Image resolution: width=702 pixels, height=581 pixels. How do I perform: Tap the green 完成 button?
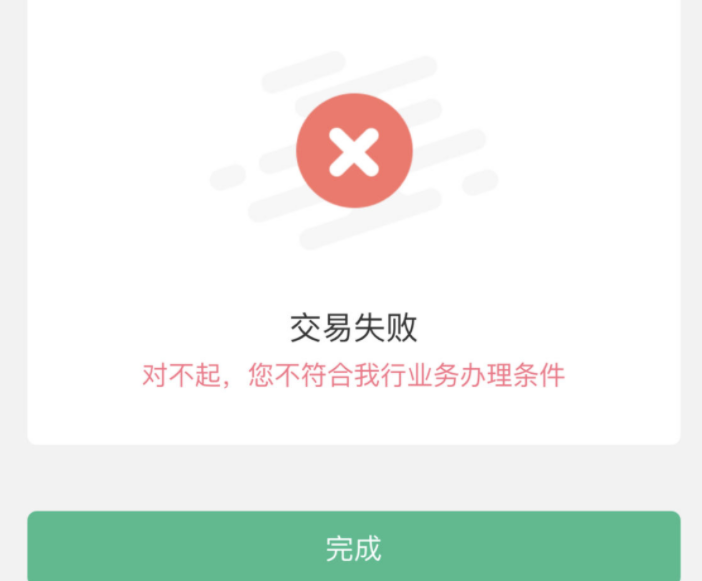click(353, 547)
